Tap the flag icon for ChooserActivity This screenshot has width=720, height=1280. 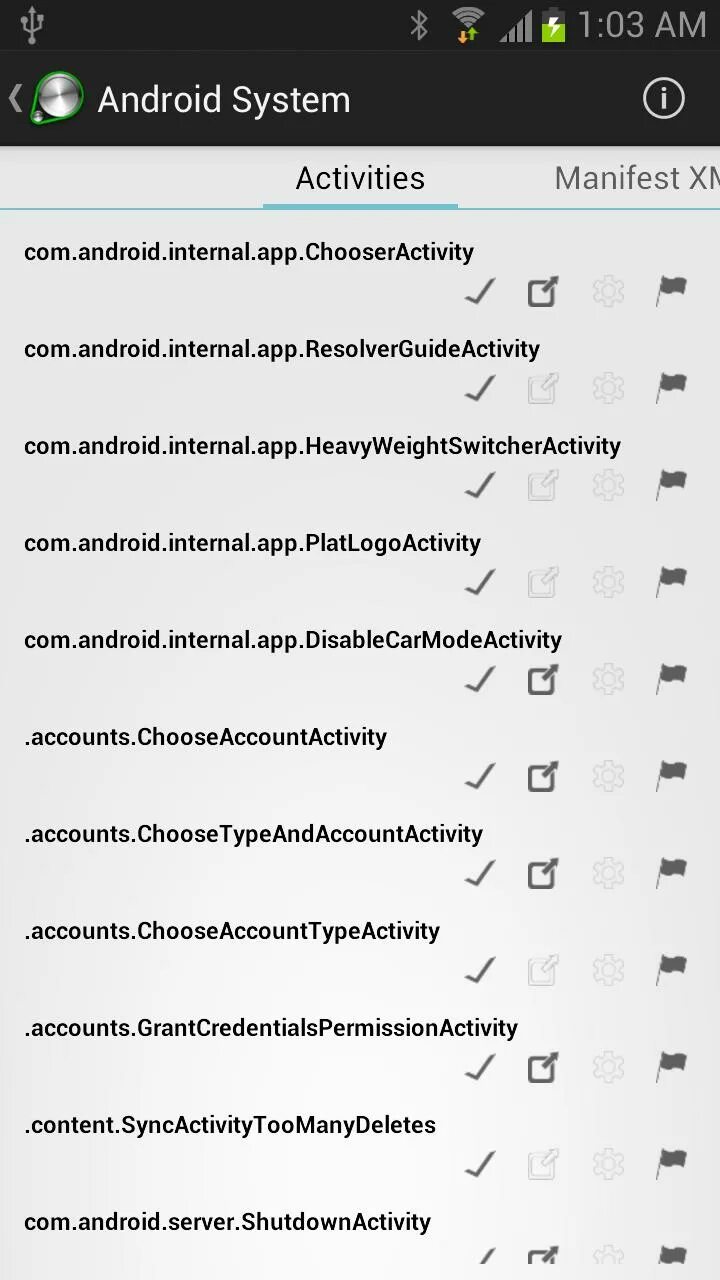click(x=671, y=292)
